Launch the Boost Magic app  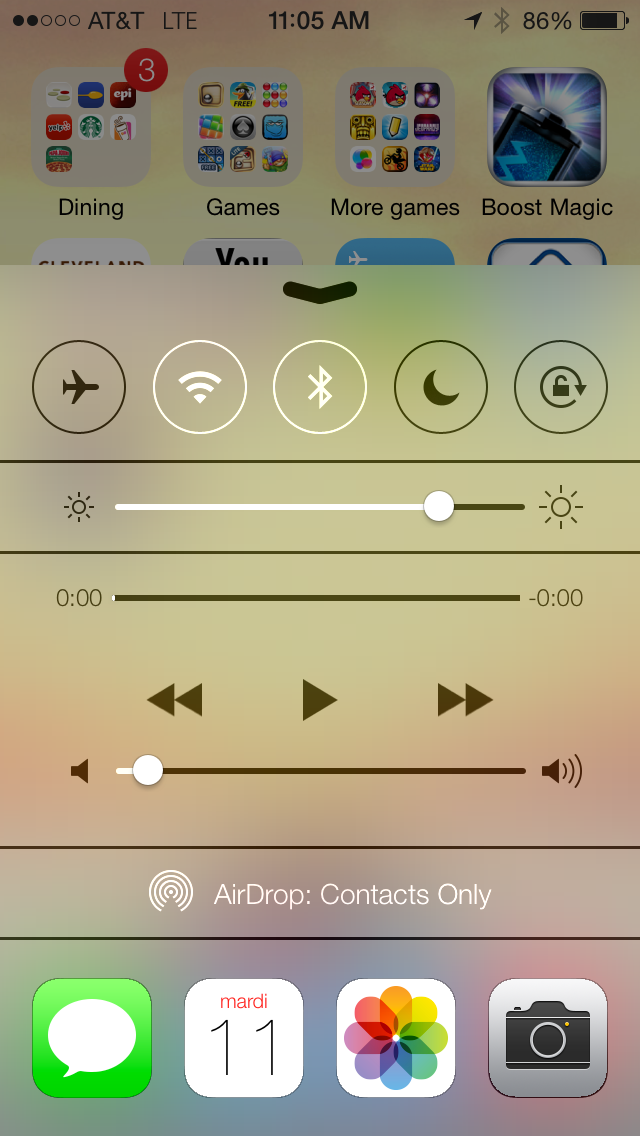[547, 128]
